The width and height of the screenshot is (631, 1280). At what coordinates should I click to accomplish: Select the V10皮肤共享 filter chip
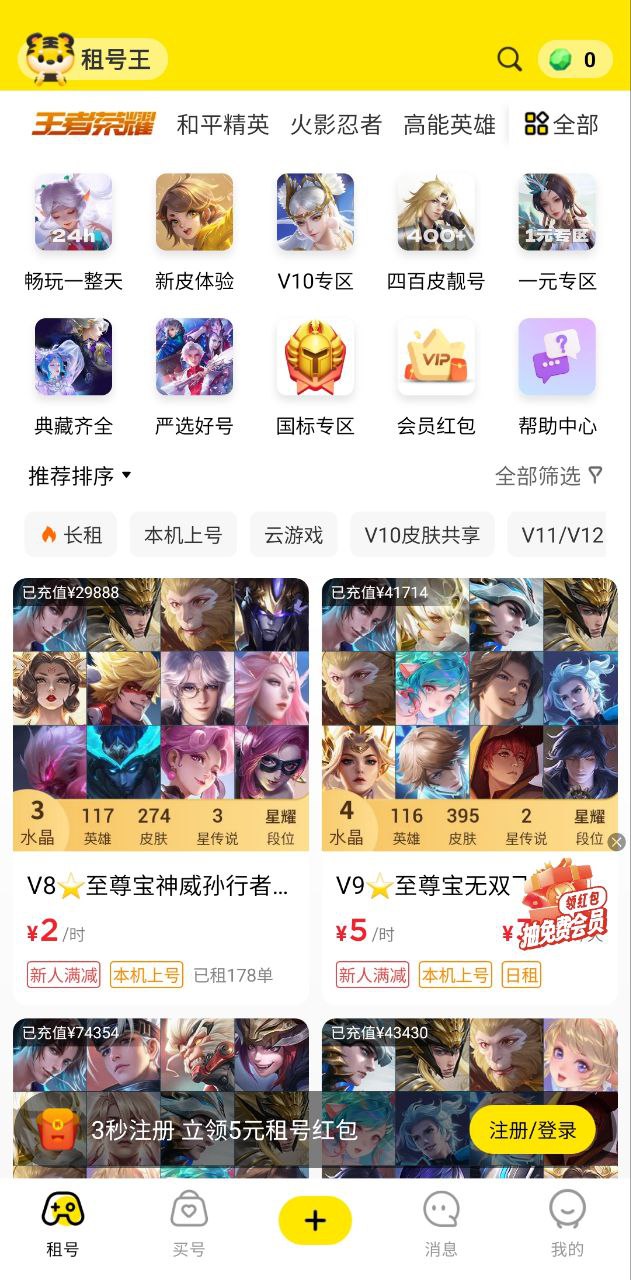click(422, 535)
